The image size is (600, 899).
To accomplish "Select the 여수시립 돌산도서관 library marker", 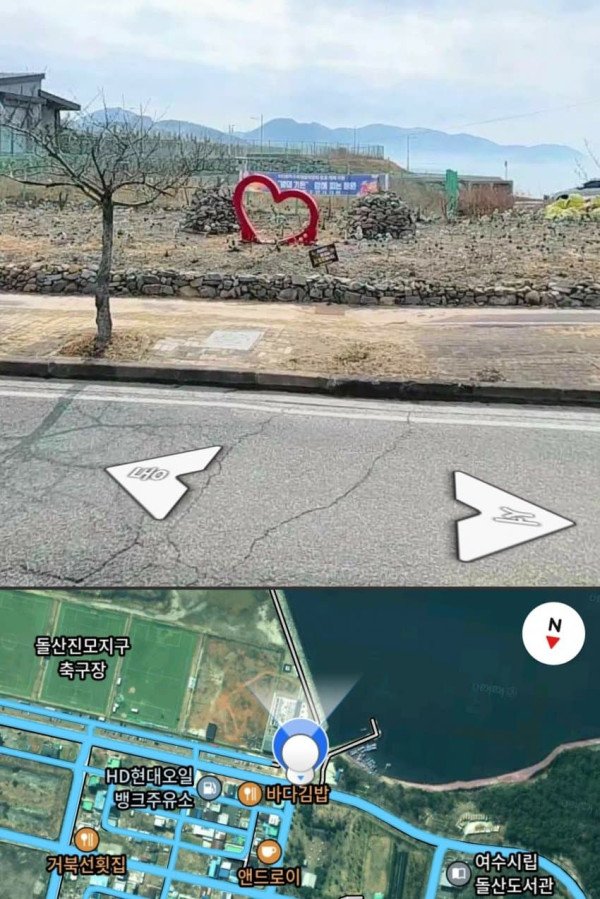I will point(458,873).
